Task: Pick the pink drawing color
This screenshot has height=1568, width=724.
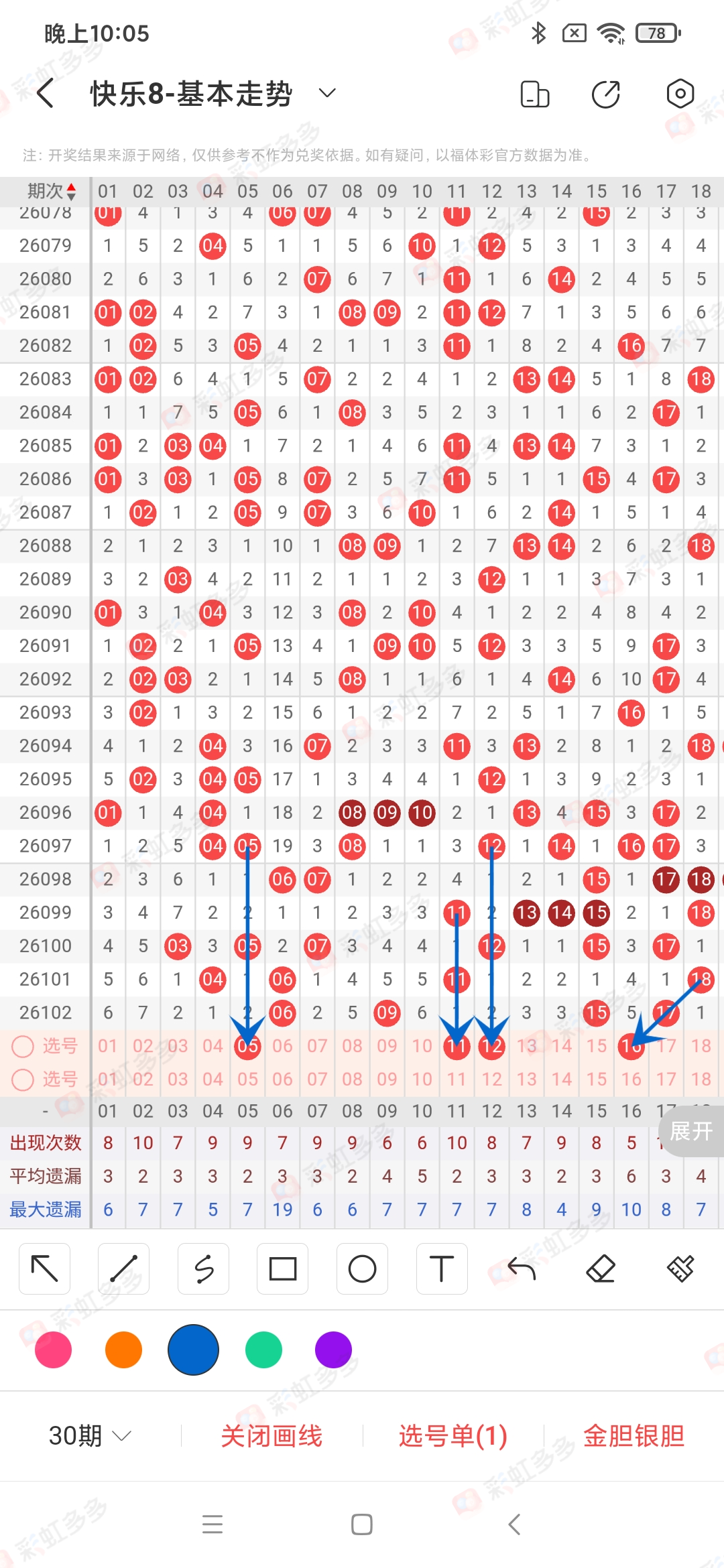Action: (54, 1350)
